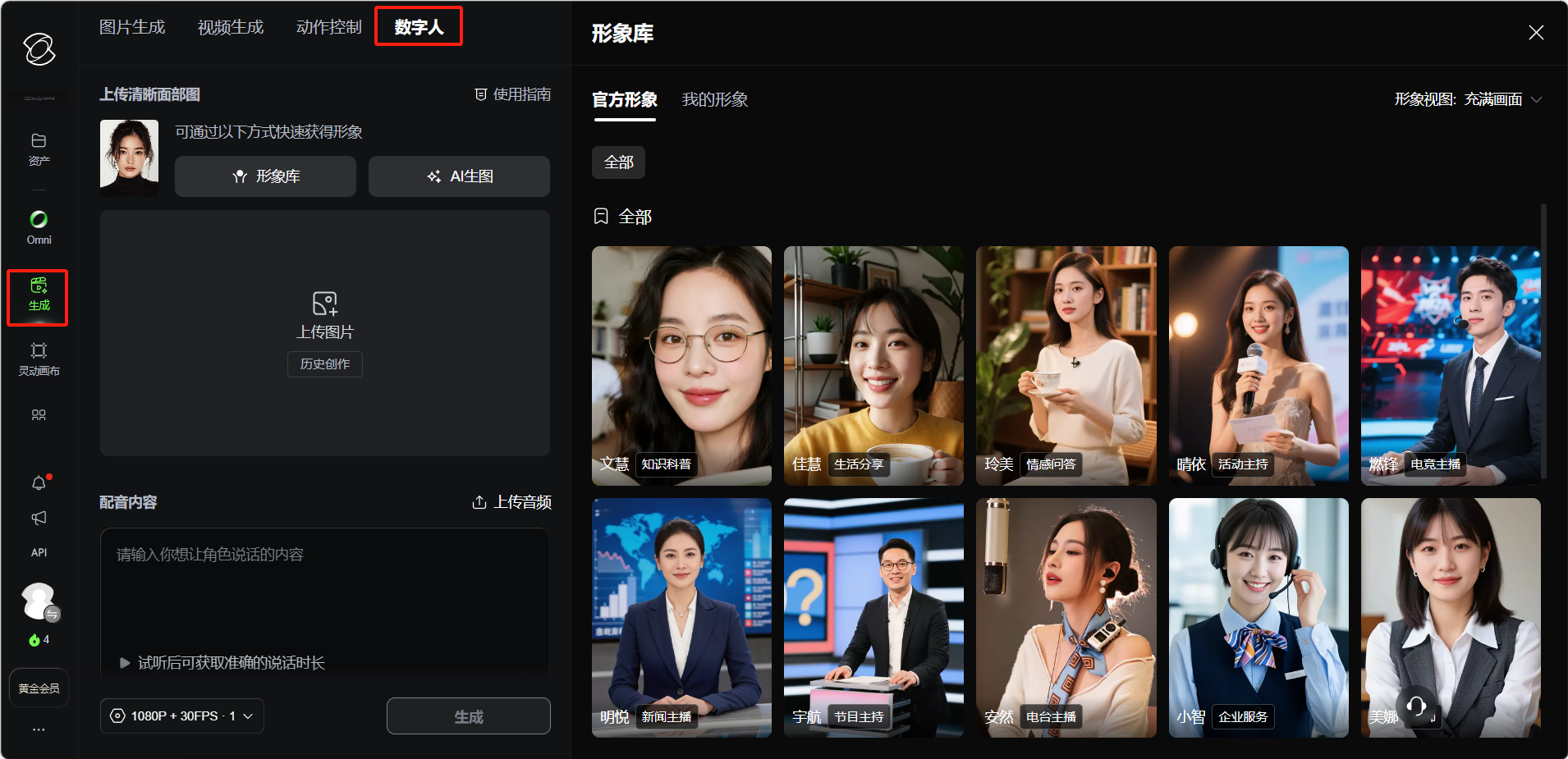
Task: Choose the 文慧 知识科普 avatar
Action: point(681,365)
